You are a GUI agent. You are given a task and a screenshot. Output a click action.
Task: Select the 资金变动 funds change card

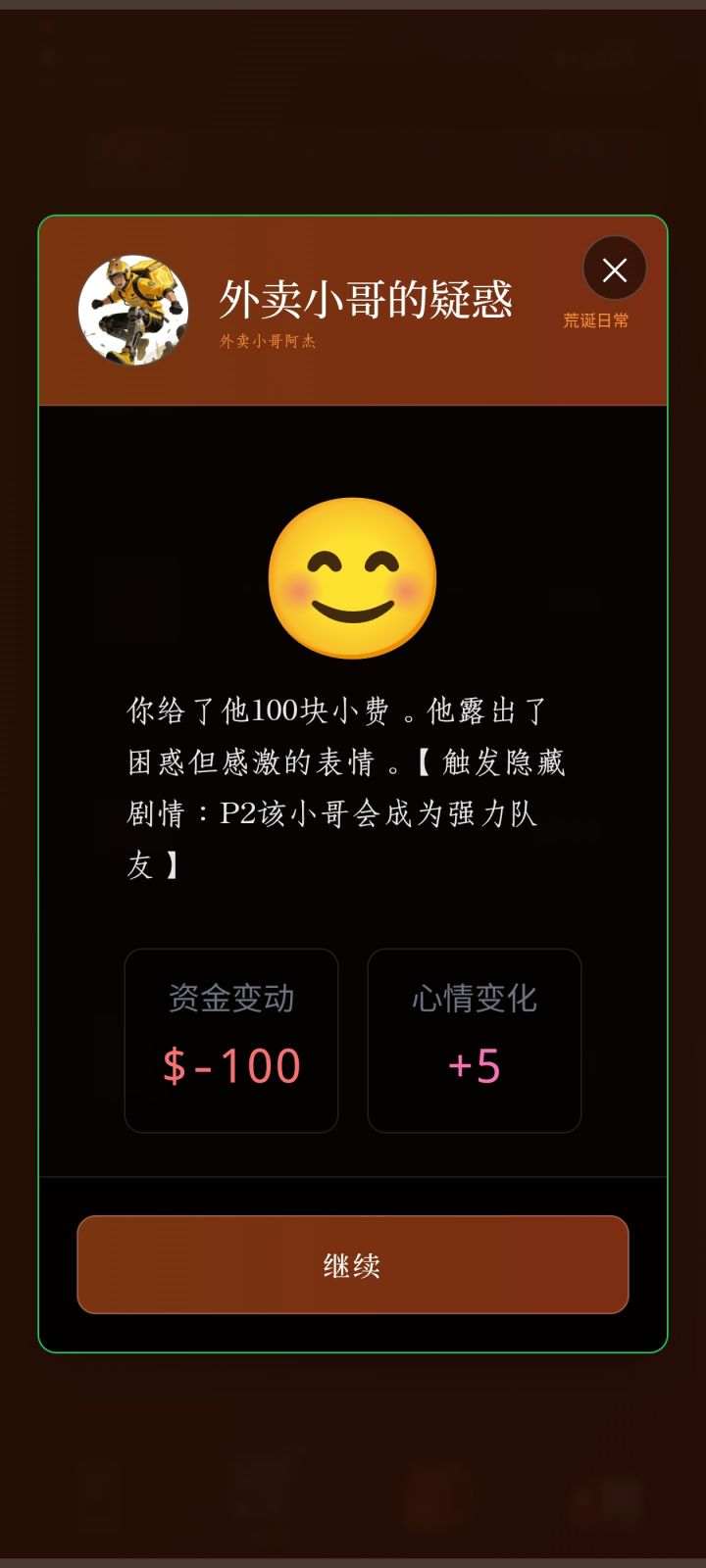(x=230, y=1041)
